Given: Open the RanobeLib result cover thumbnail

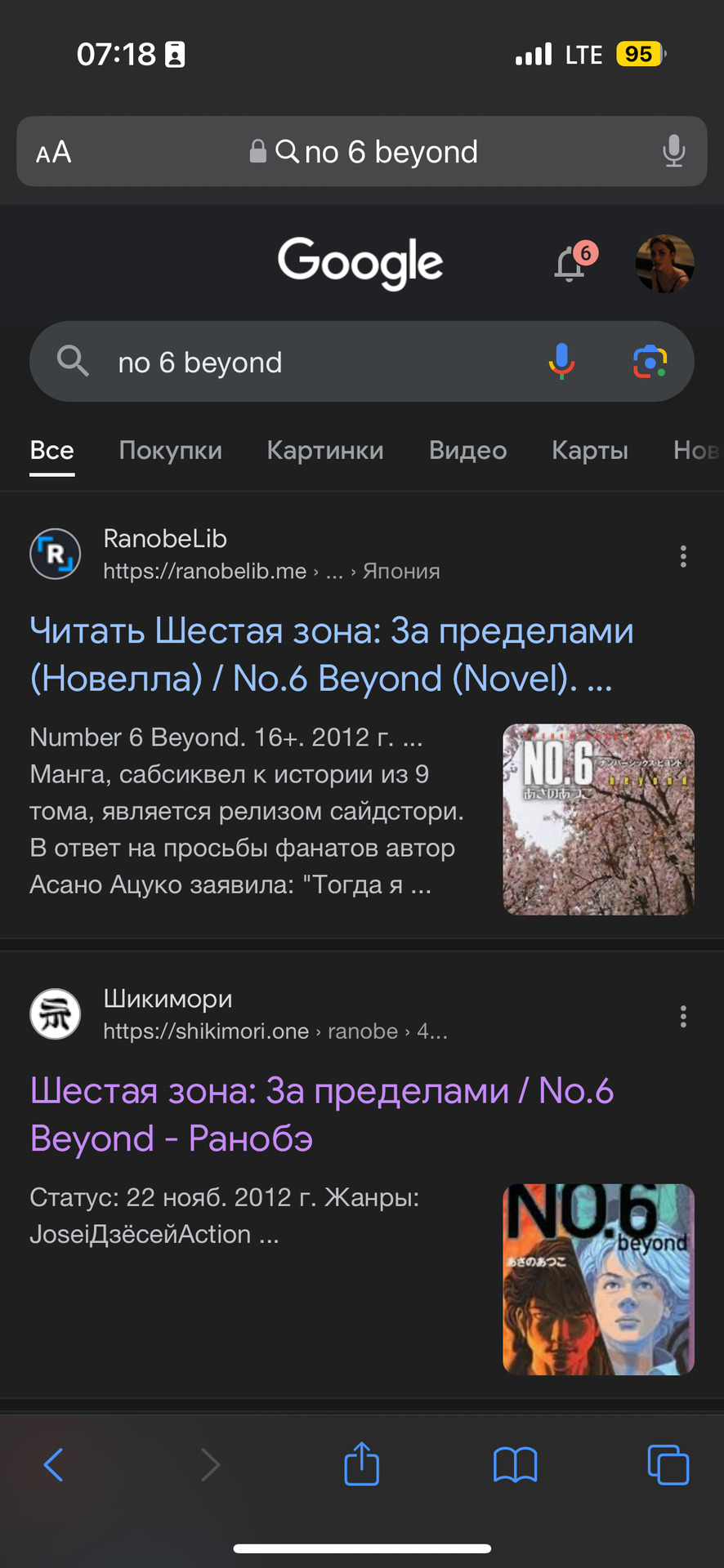Looking at the screenshot, I should tap(598, 819).
